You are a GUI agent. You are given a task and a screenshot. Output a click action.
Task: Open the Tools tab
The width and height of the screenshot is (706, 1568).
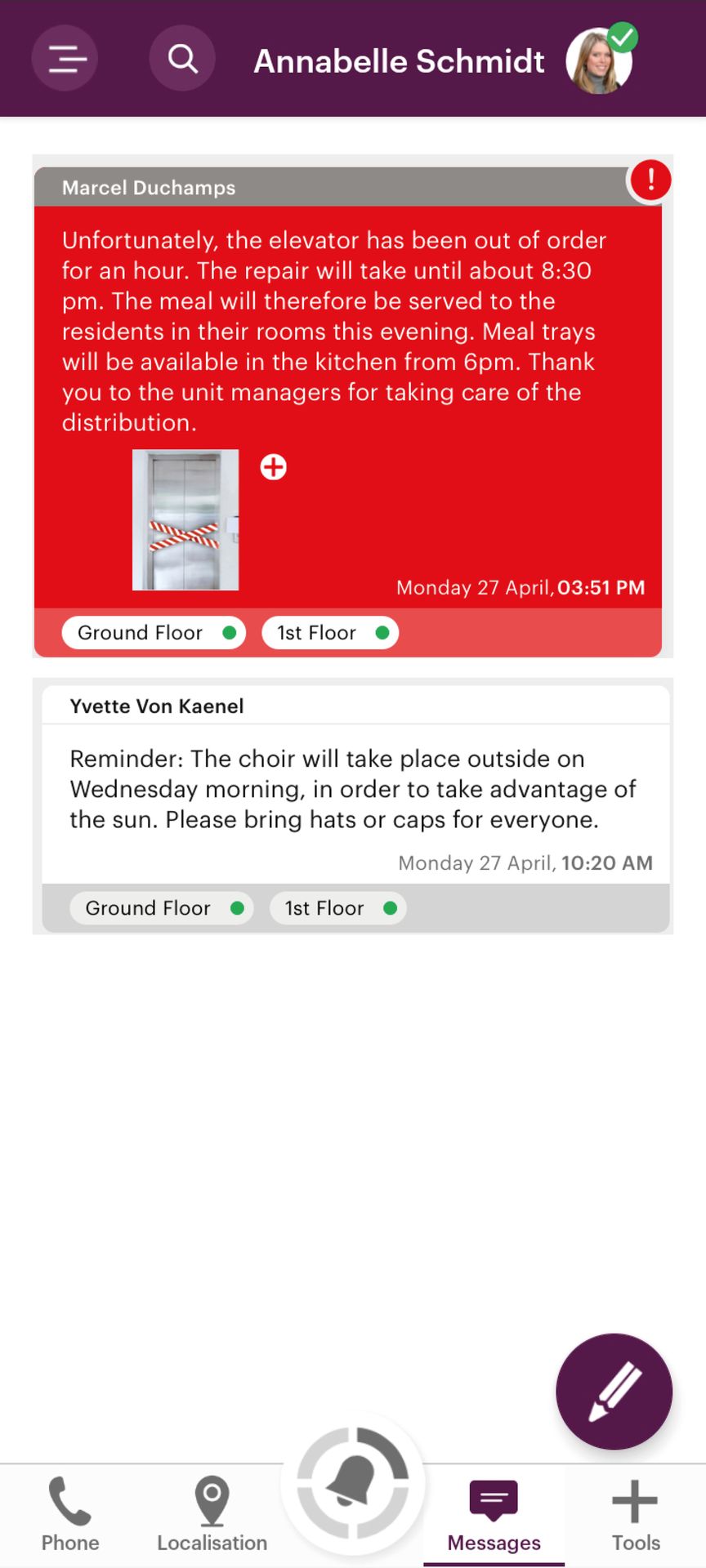click(635, 1514)
